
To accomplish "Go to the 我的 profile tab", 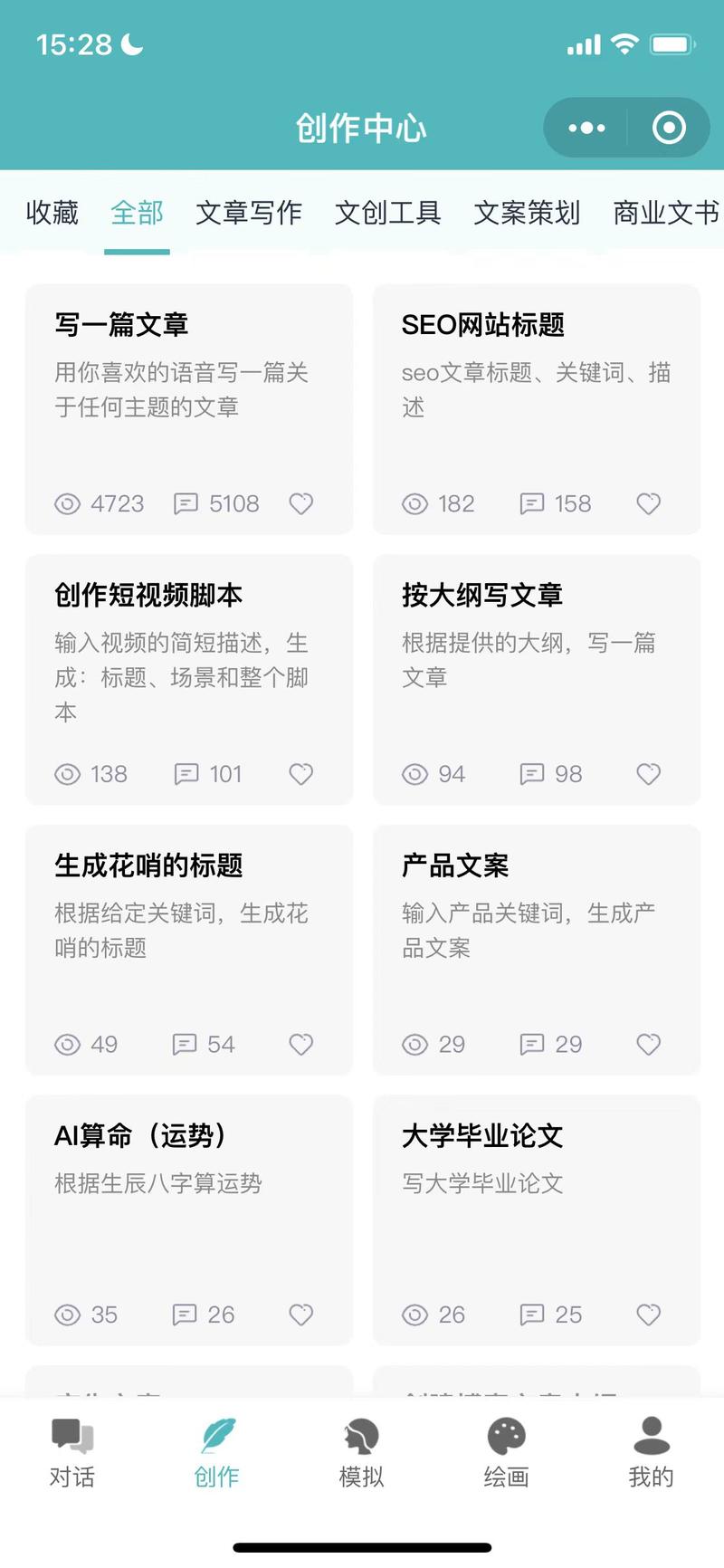I will click(x=651, y=1453).
